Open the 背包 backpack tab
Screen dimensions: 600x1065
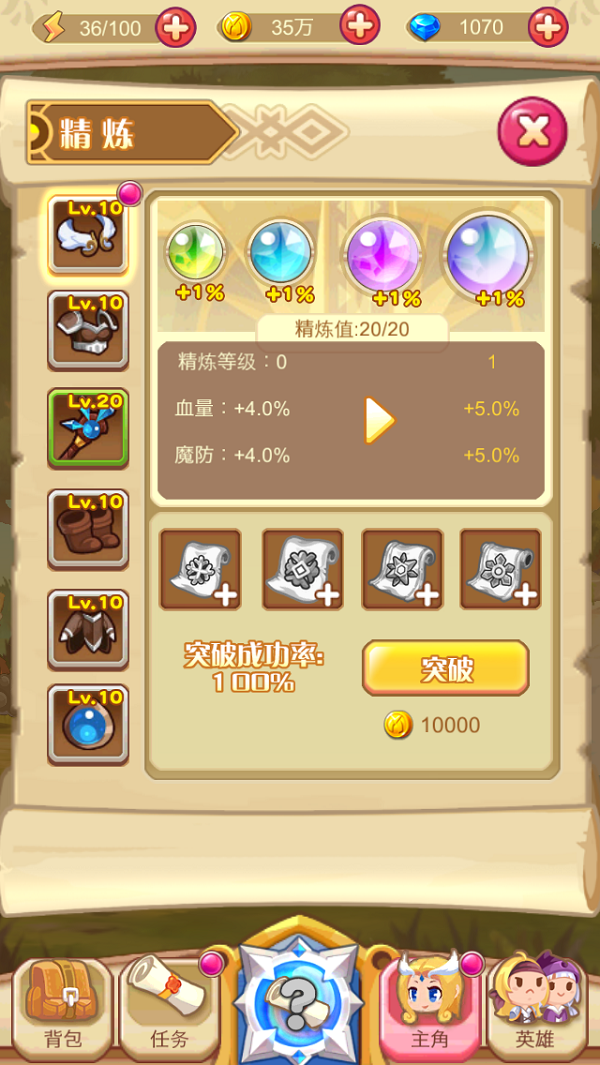62,1007
